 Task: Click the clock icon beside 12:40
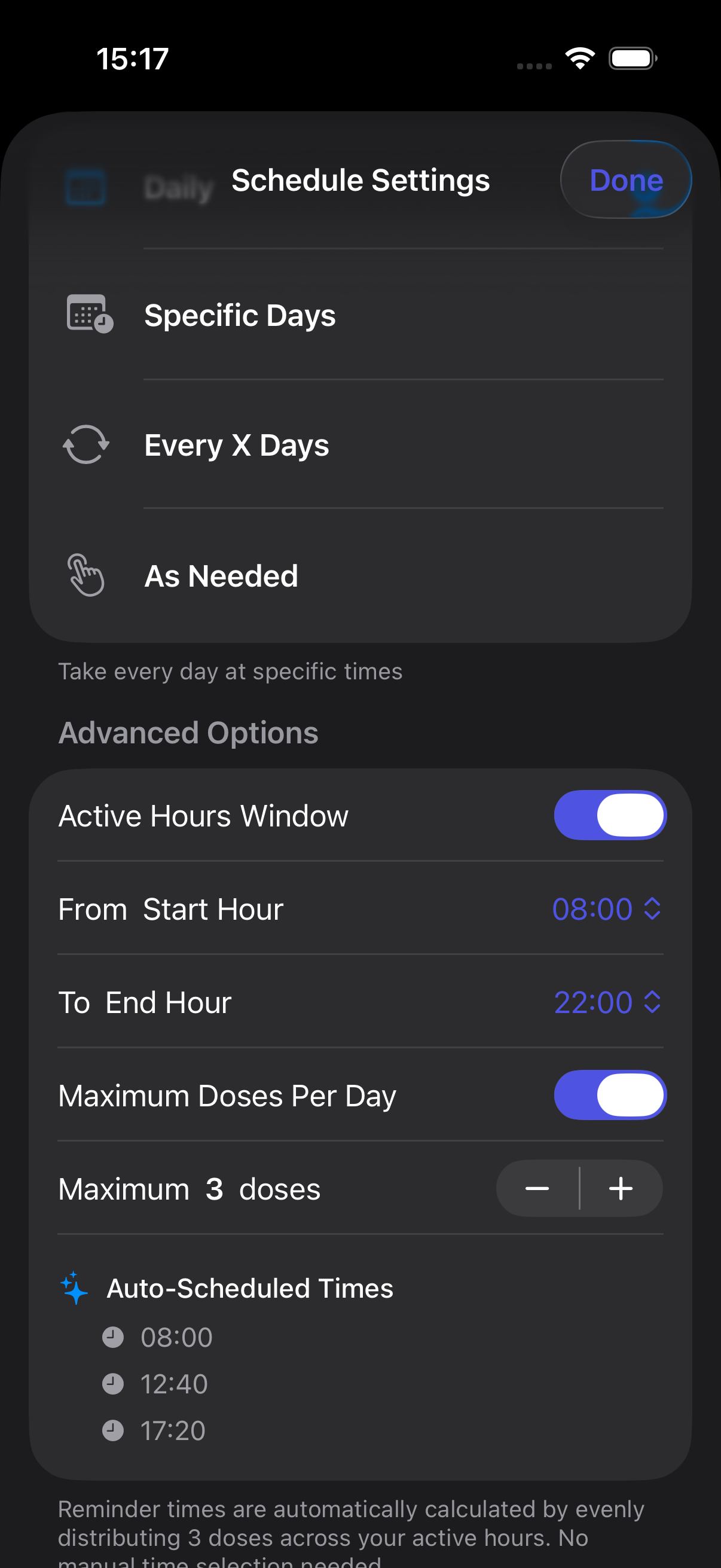[113, 1384]
